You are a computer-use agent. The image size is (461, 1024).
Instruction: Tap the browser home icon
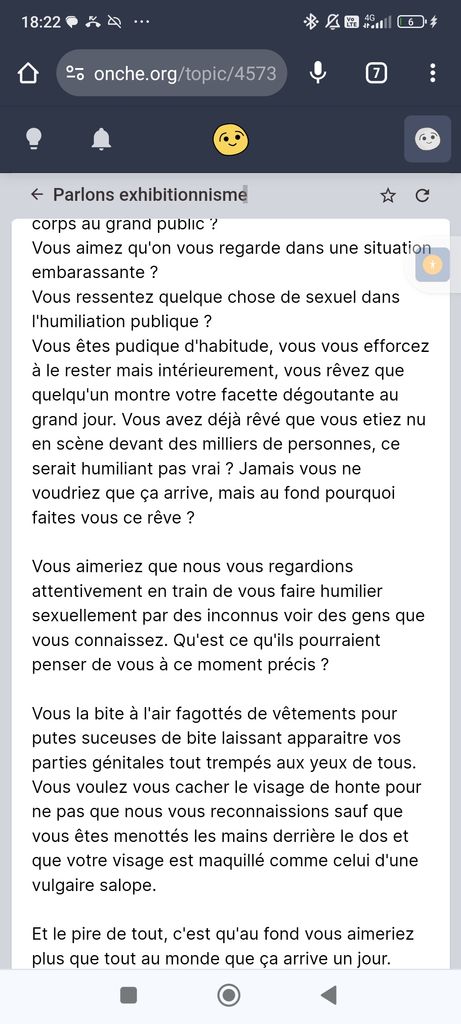tap(28, 73)
